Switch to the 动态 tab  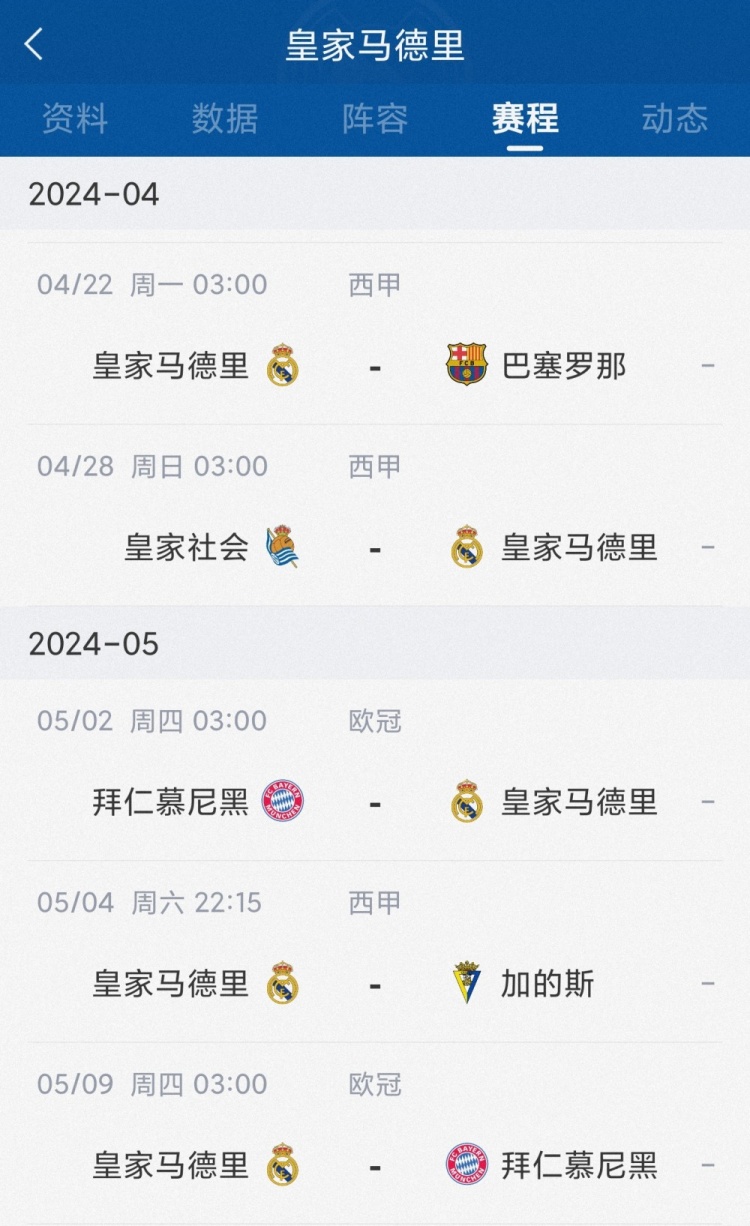click(675, 119)
